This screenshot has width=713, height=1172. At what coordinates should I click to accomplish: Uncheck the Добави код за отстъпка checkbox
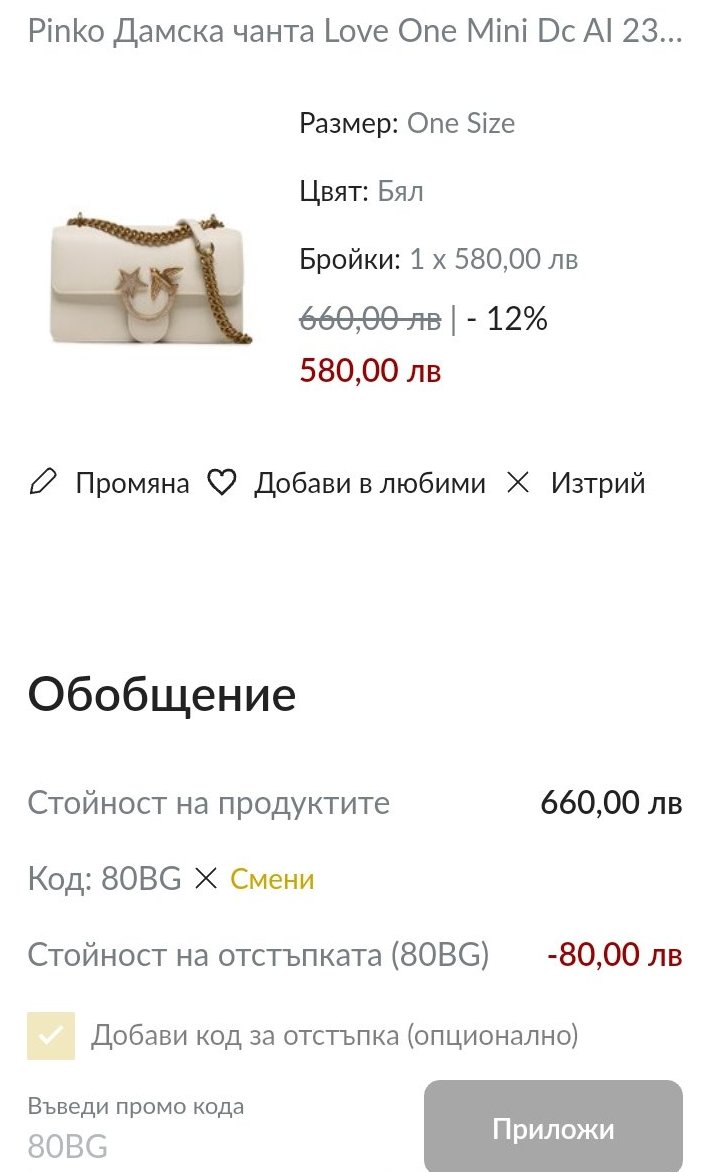(x=51, y=1035)
